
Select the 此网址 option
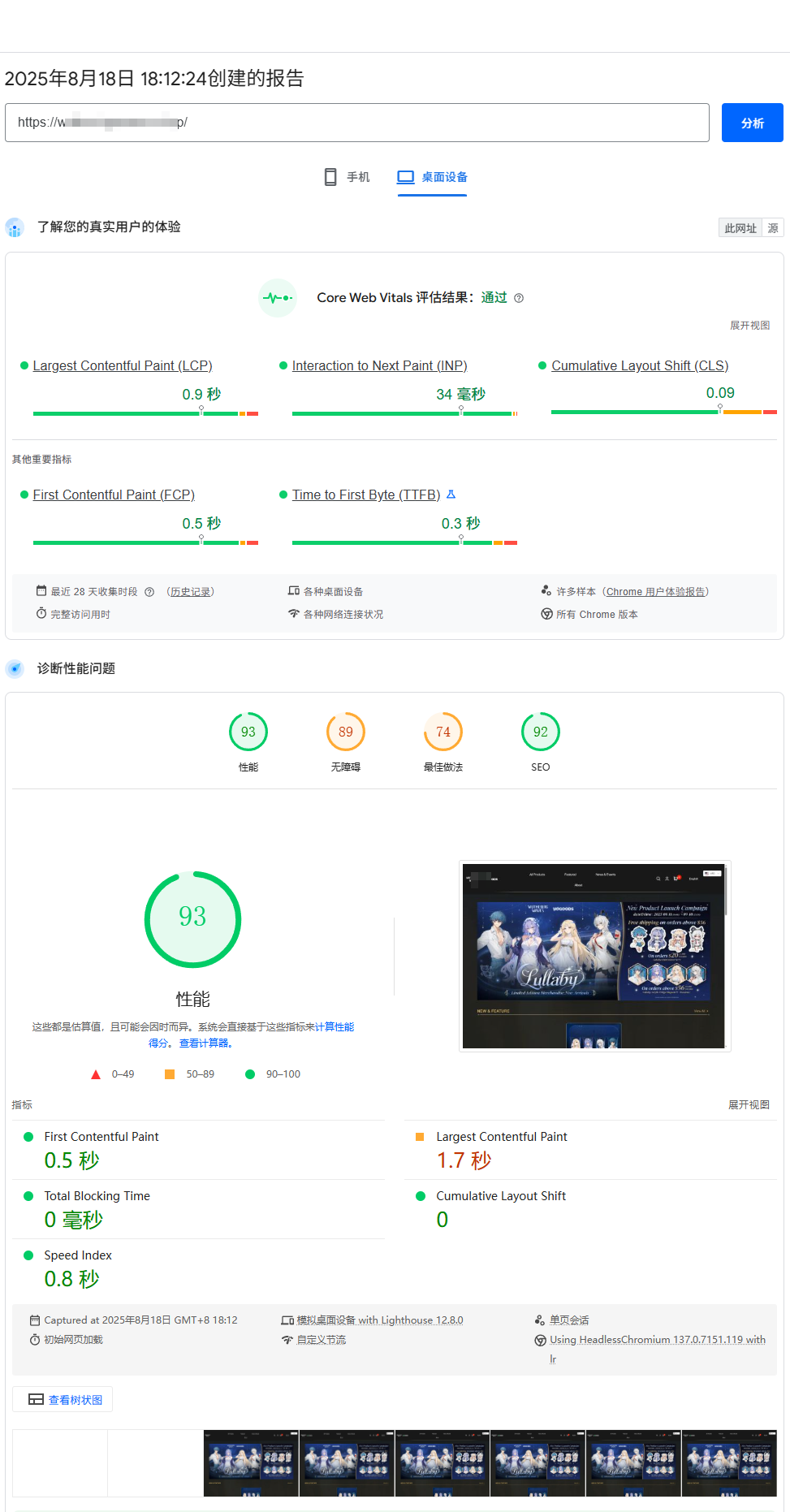(740, 228)
